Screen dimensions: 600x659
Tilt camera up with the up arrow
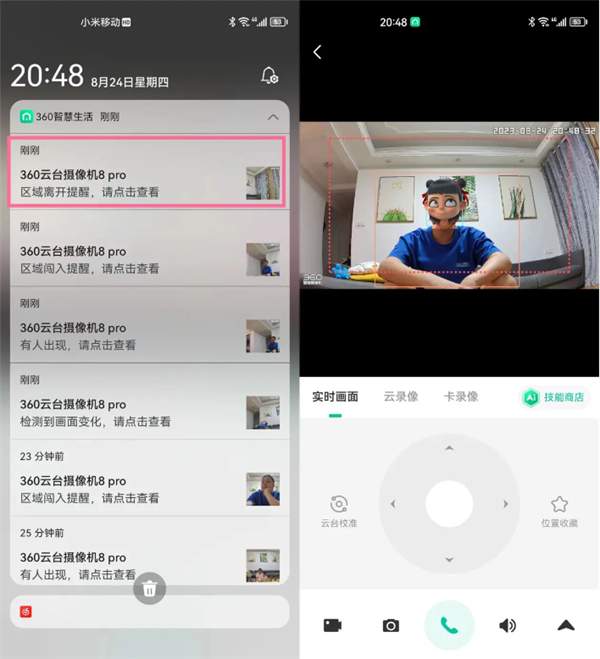(x=449, y=448)
